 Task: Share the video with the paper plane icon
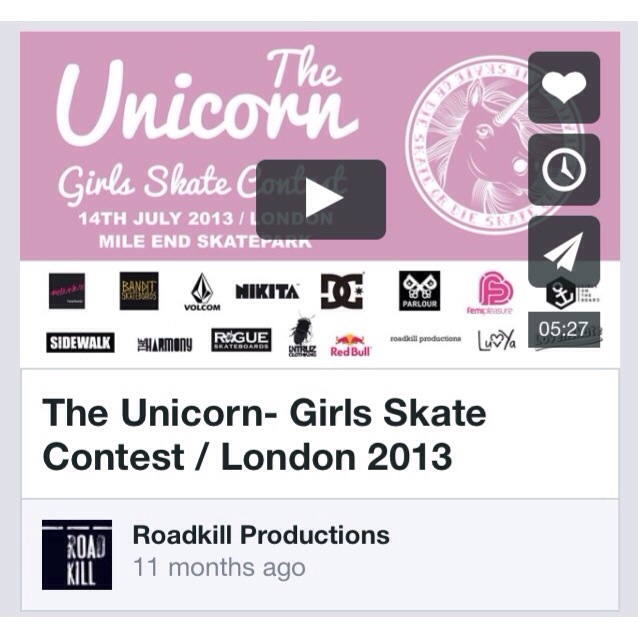pos(564,252)
